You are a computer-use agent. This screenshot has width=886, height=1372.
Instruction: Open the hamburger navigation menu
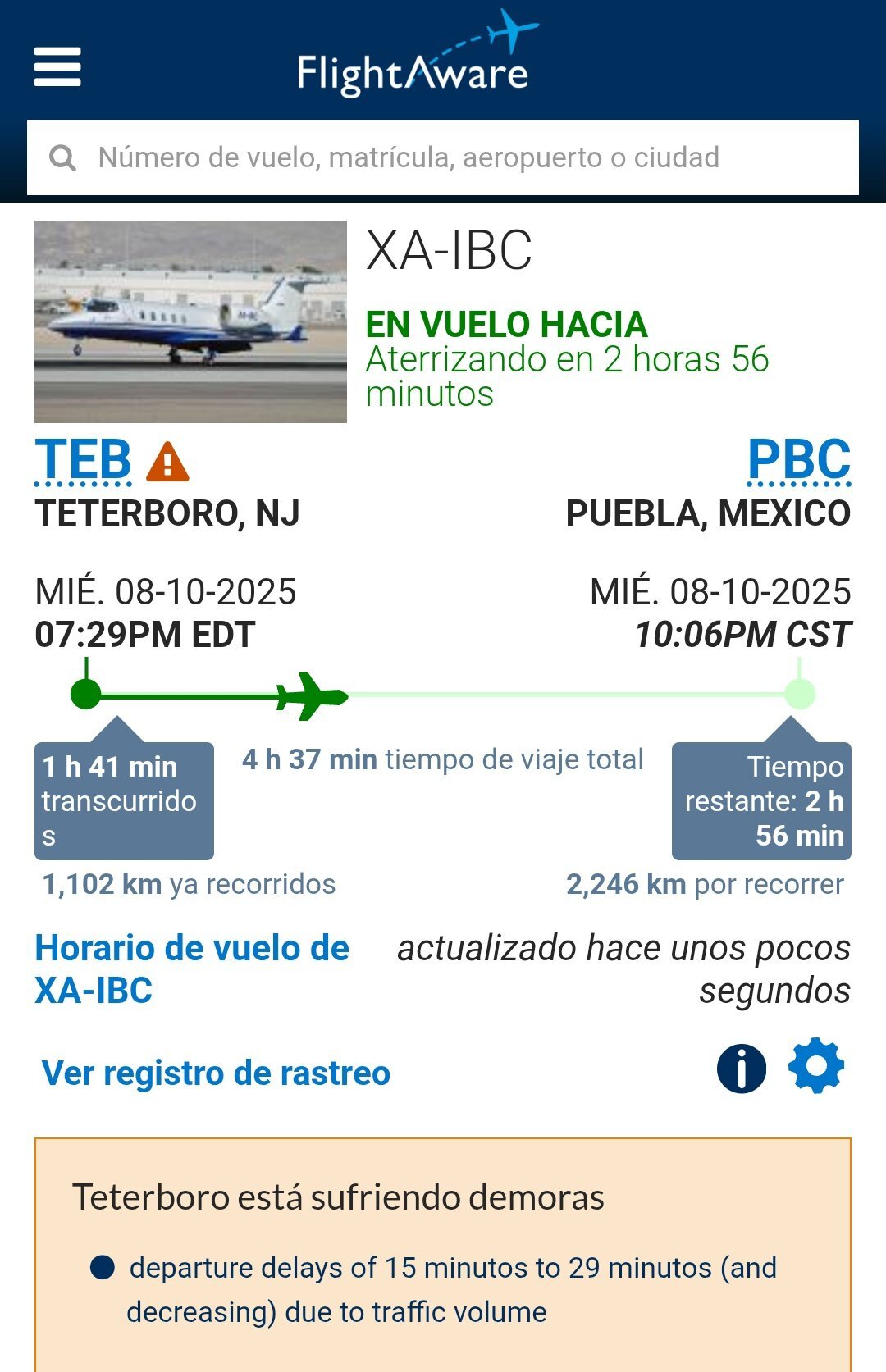point(57,66)
